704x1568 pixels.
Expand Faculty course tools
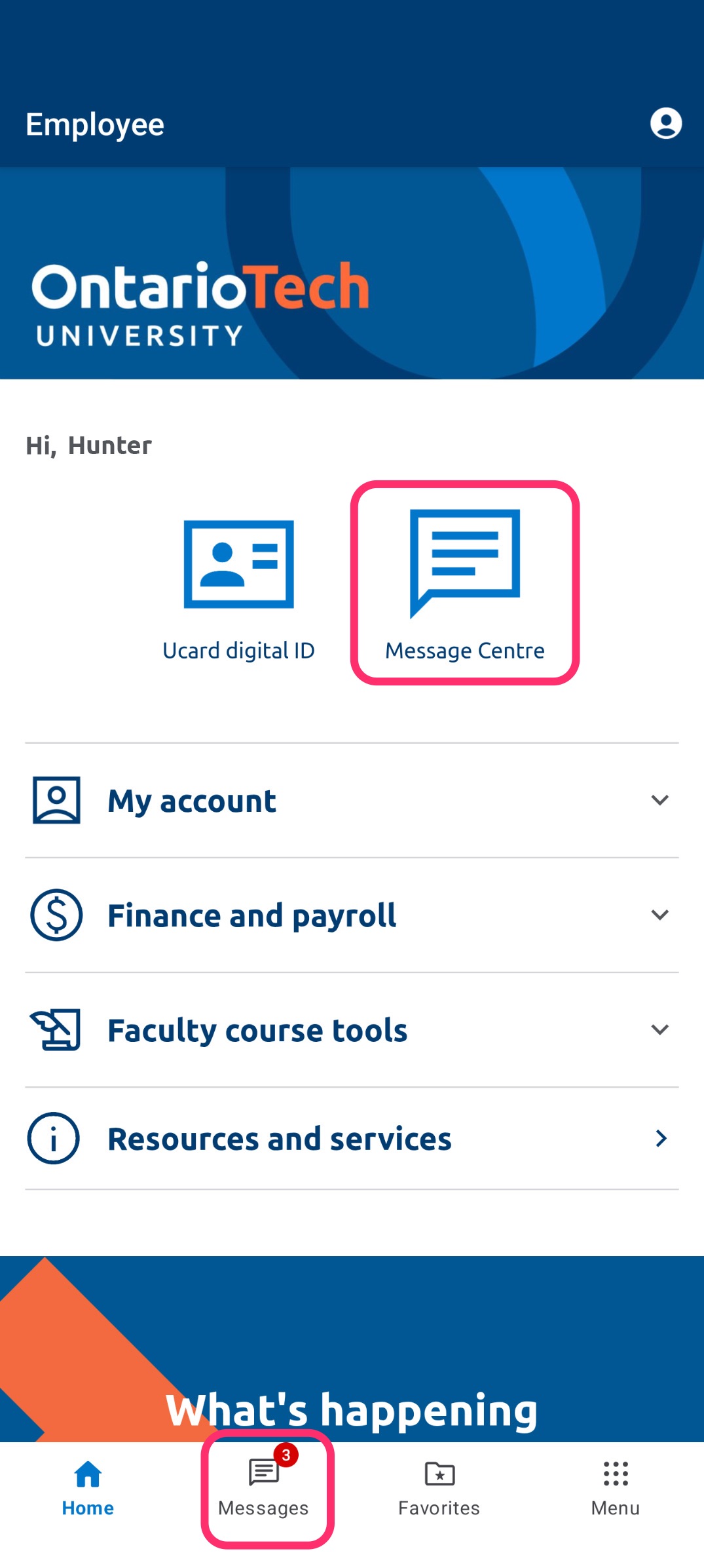(351, 1029)
